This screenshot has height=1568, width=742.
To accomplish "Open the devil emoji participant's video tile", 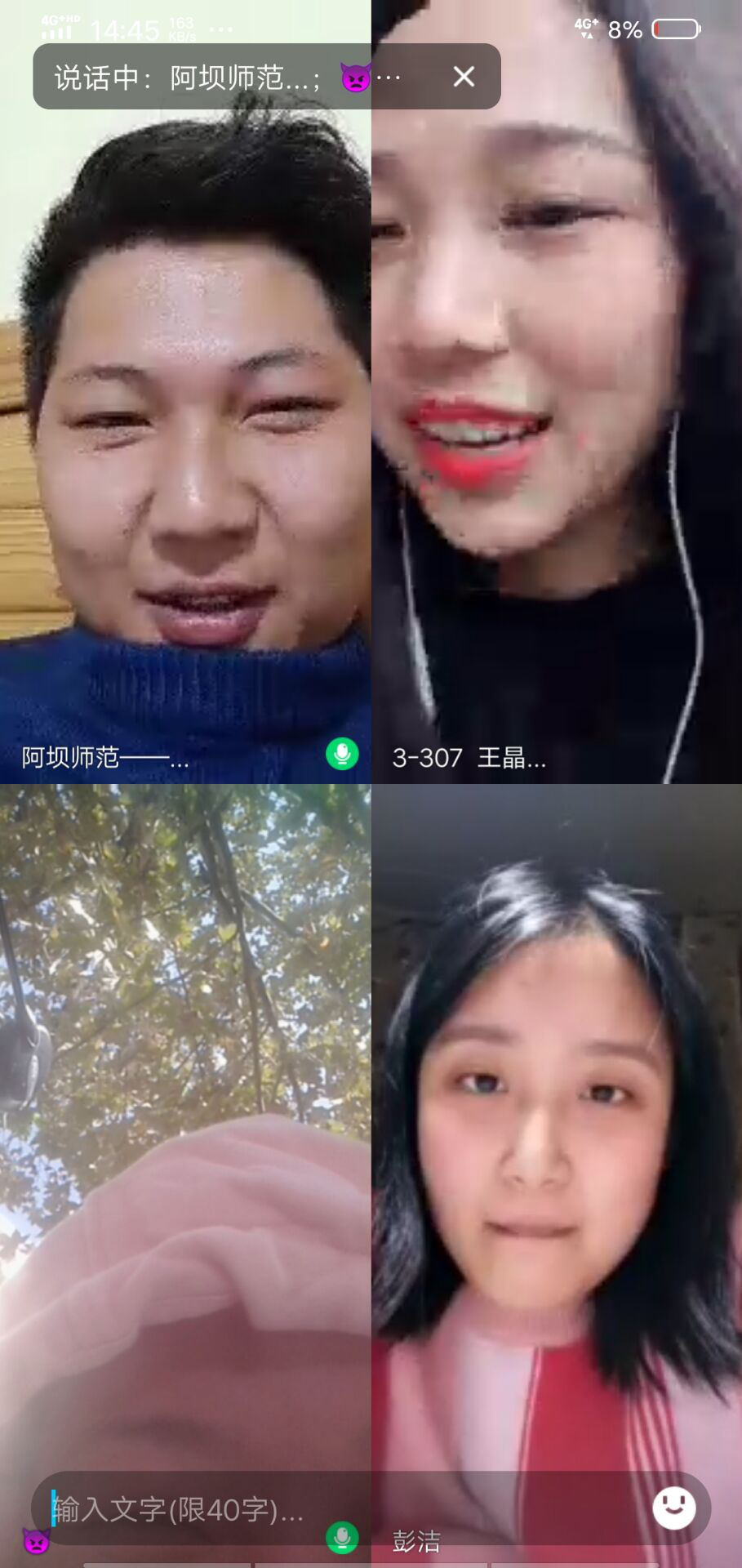I will [185, 1143].
